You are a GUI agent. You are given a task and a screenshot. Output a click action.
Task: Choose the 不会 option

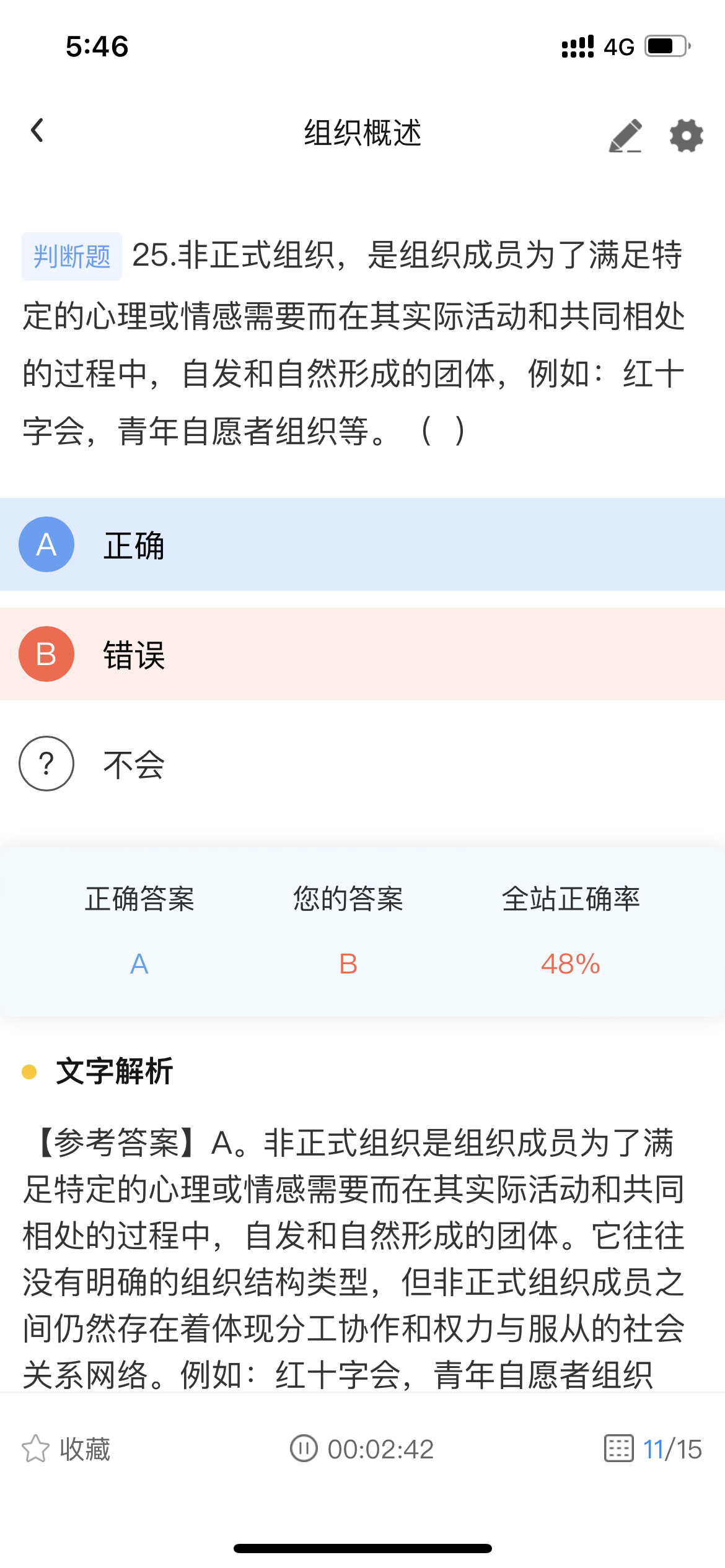[x=362, y=764]
